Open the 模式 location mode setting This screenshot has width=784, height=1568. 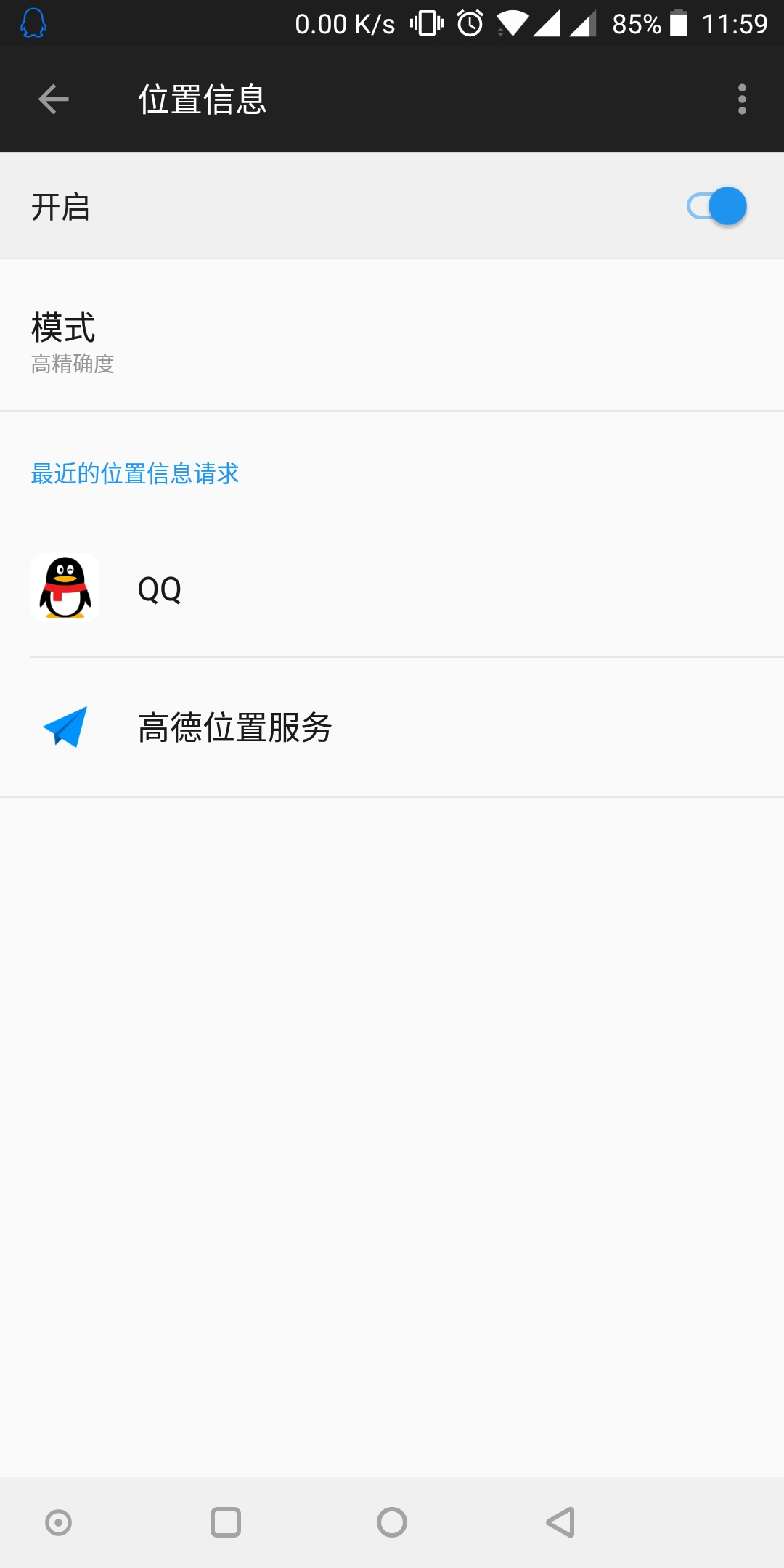[392, 335]
